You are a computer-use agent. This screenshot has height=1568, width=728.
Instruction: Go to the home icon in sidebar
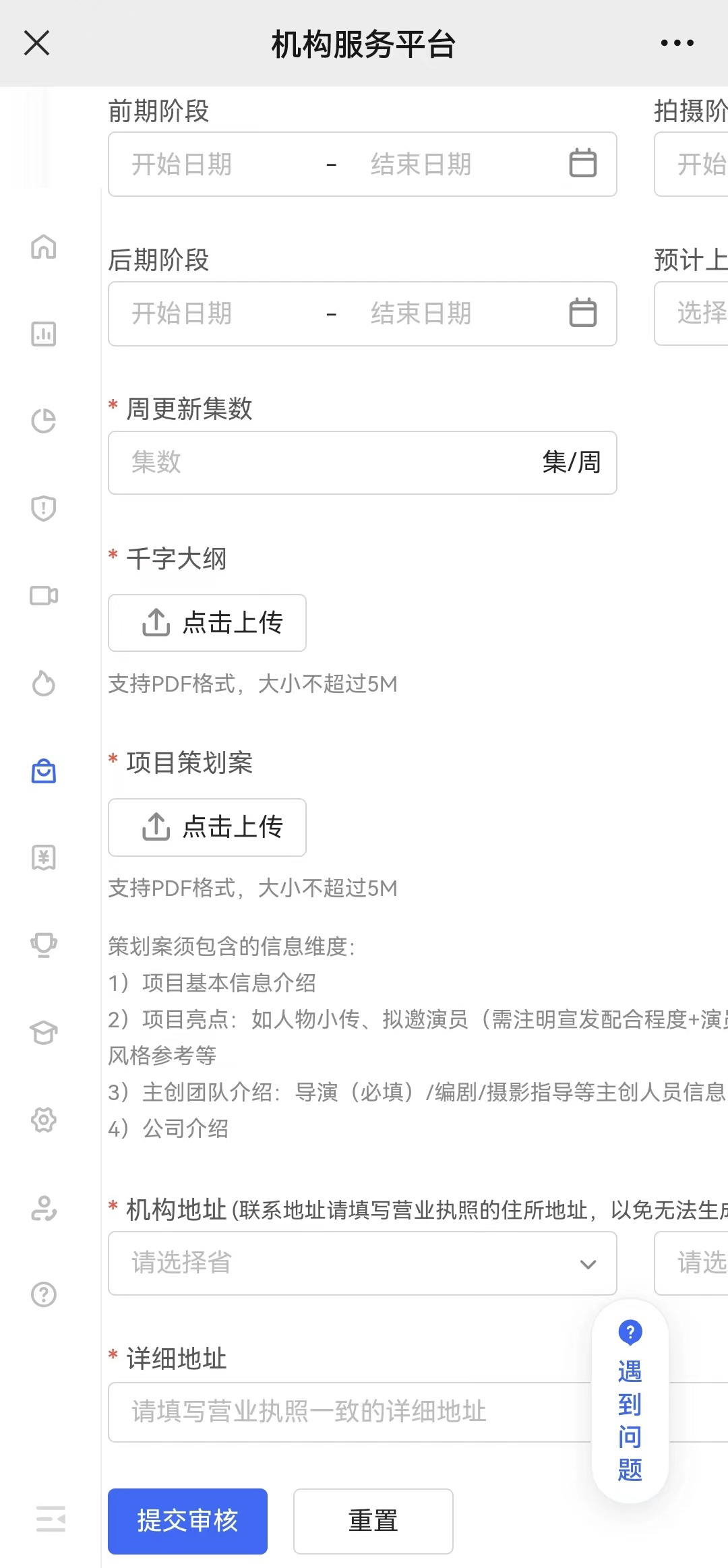44,247
